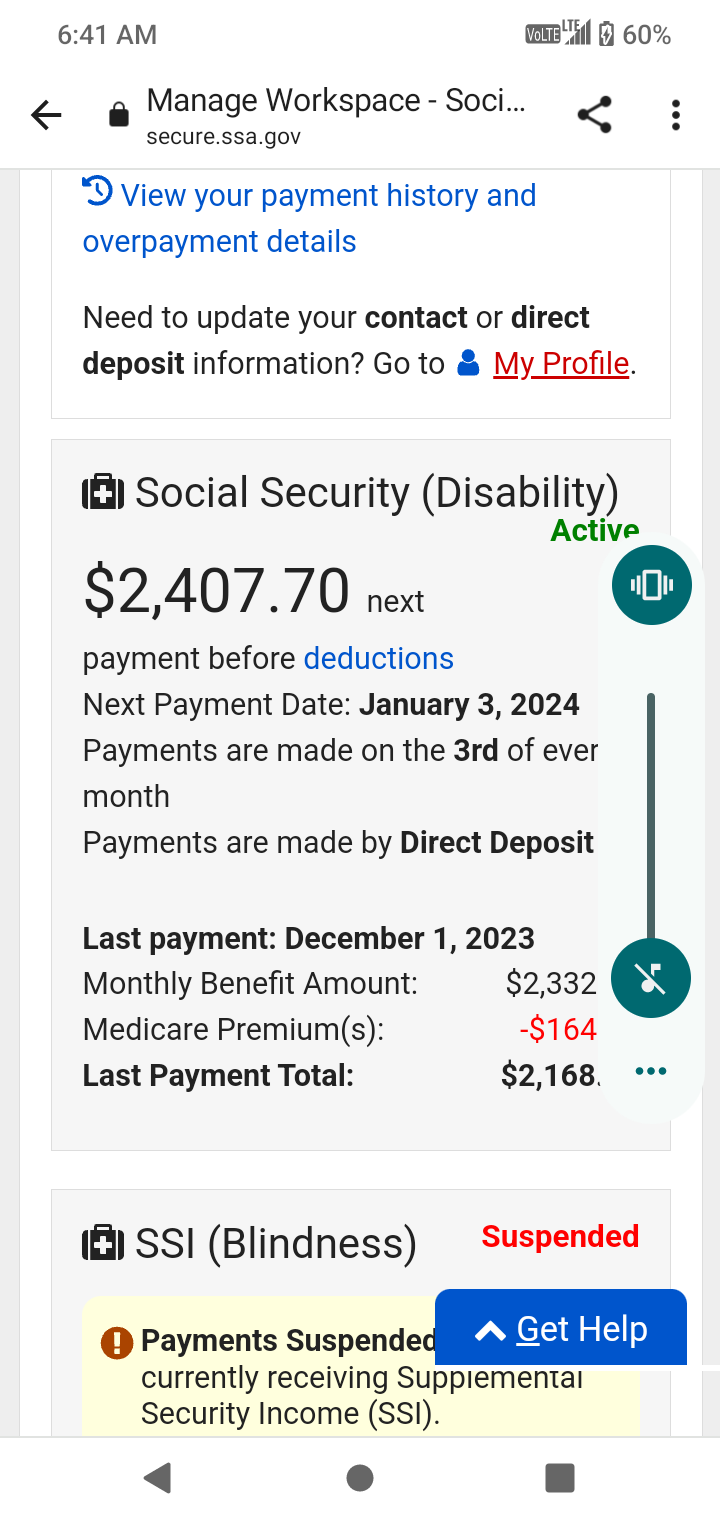720x1520 pixels.
Task: Tap the system home button
Action: [x=360, y=1477]
